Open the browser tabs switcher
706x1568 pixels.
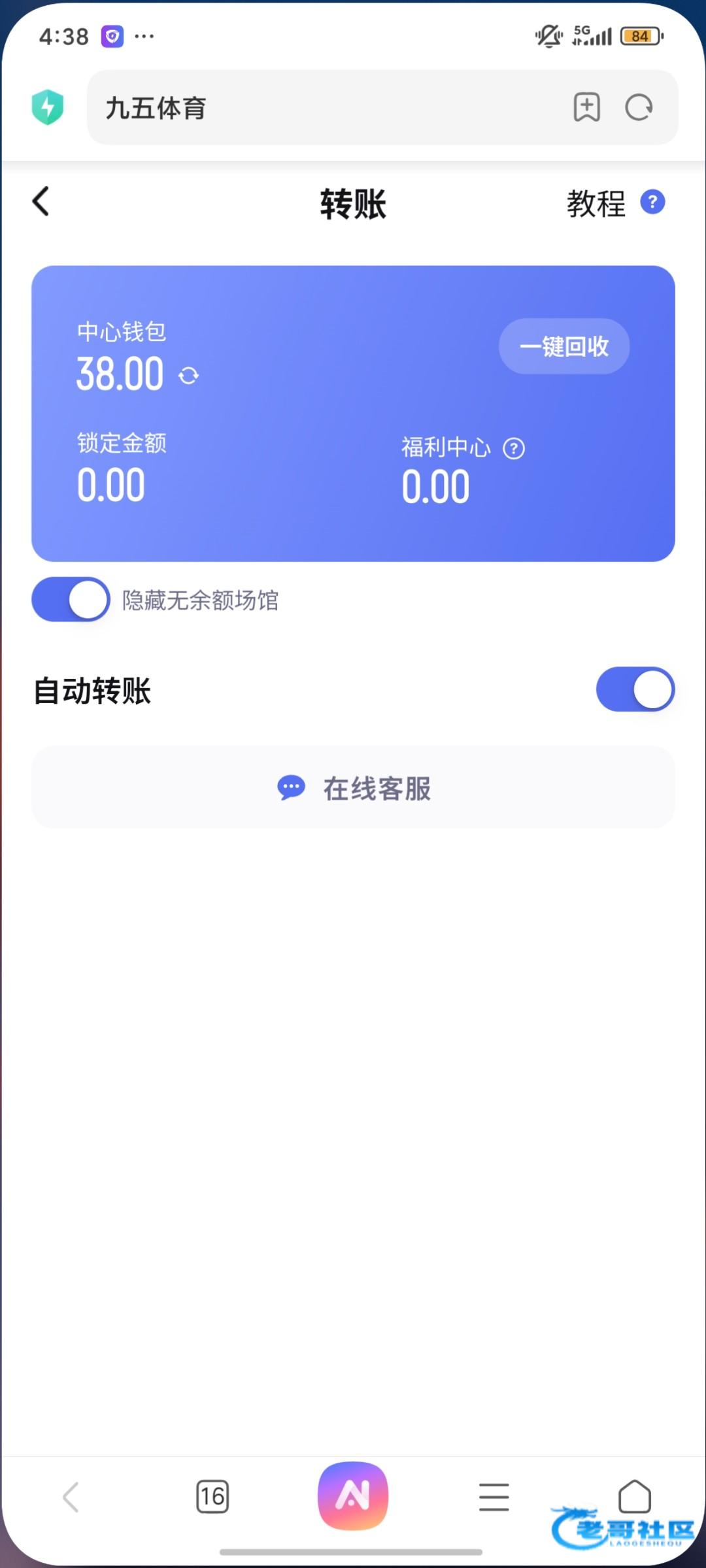(212, 1496)
